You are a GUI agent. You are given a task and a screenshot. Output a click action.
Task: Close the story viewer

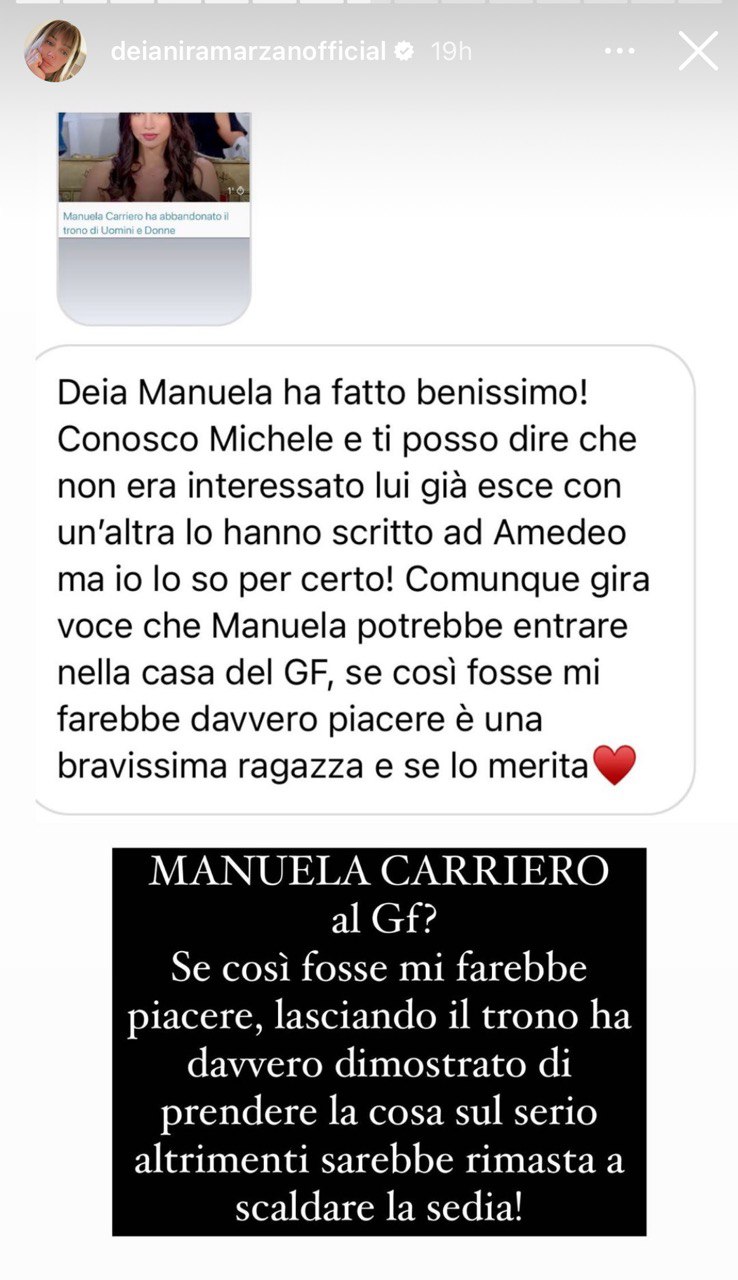click(698, 51)
